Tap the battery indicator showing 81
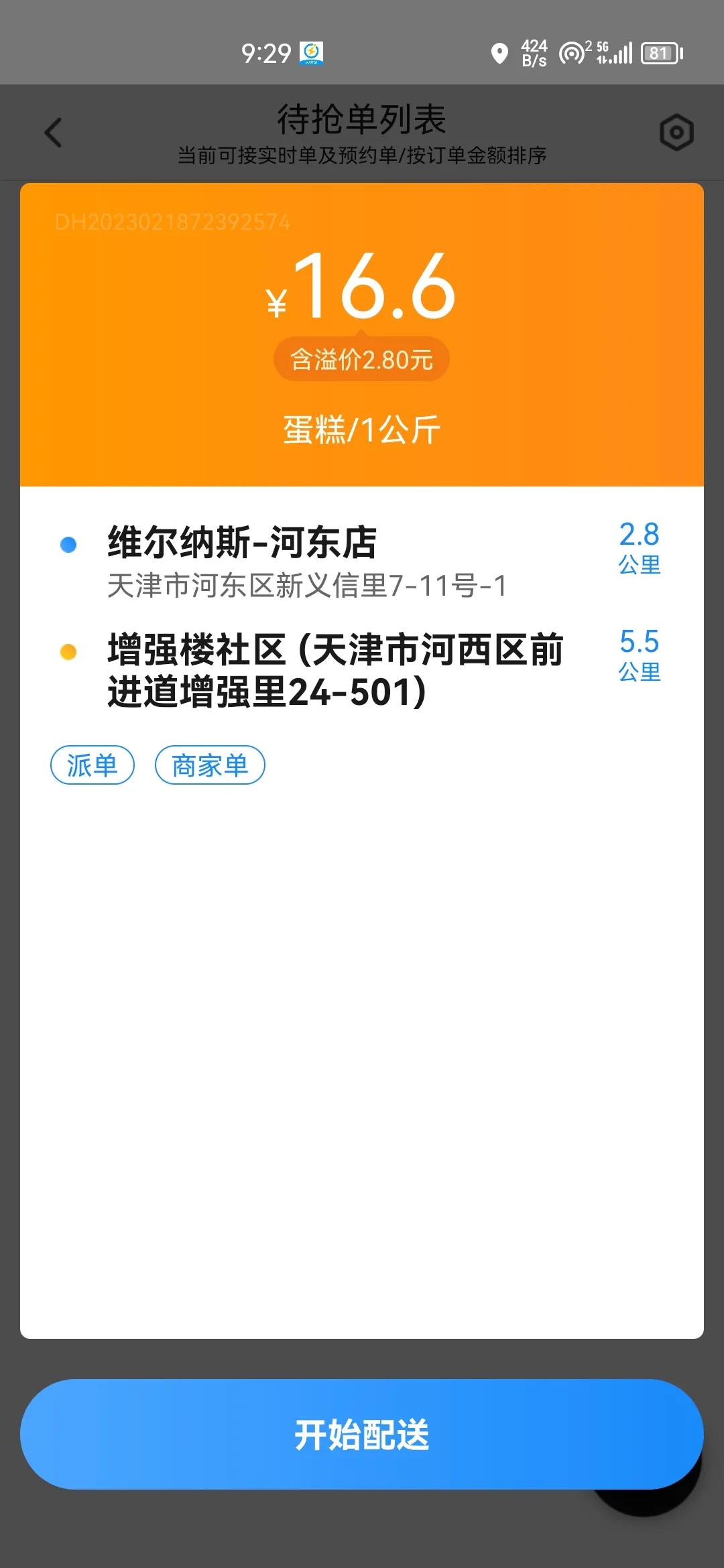 pos(660,53)
